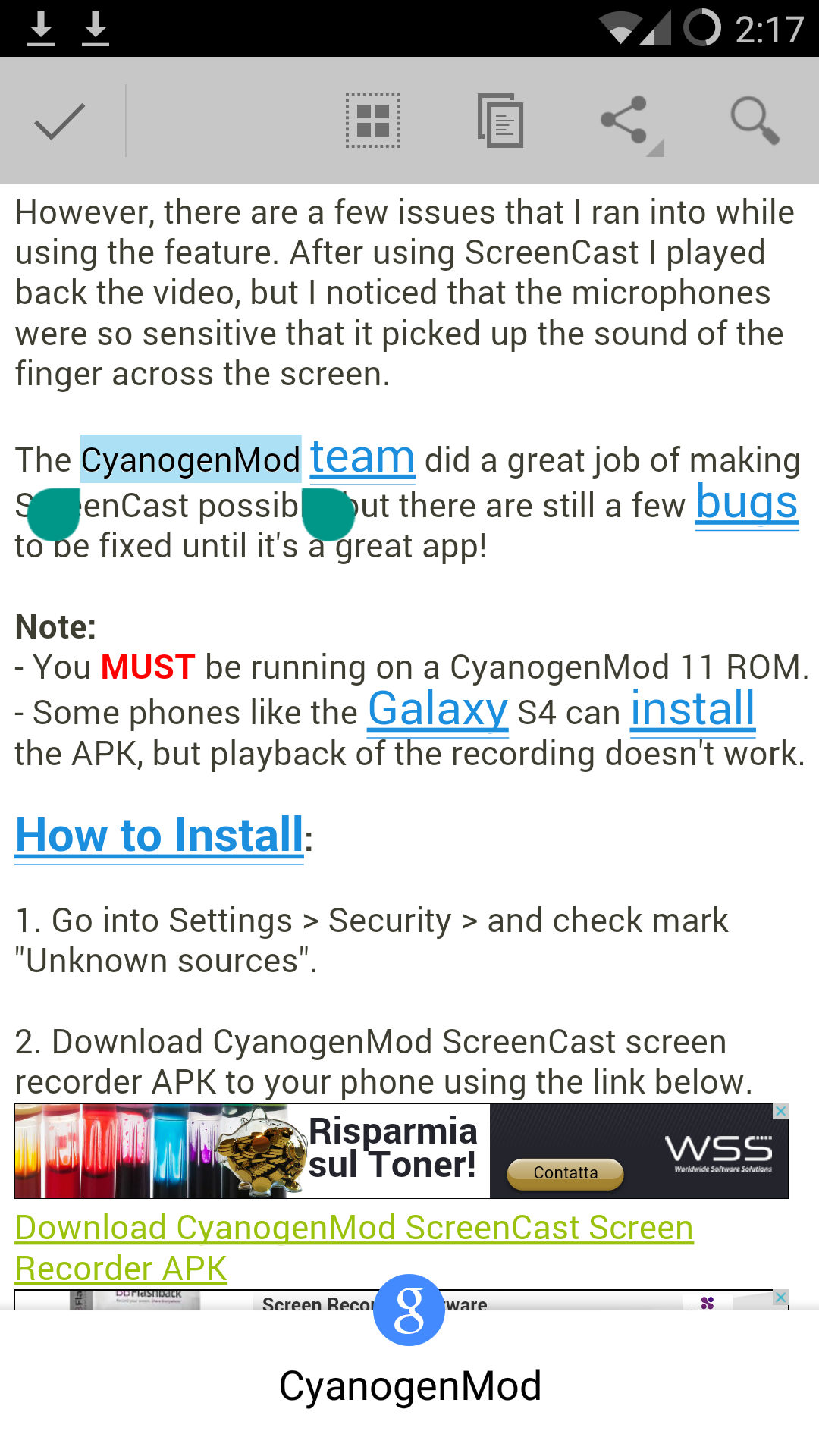Copy the selected text
Screen dimensions: 819x1456
[500, 121]
